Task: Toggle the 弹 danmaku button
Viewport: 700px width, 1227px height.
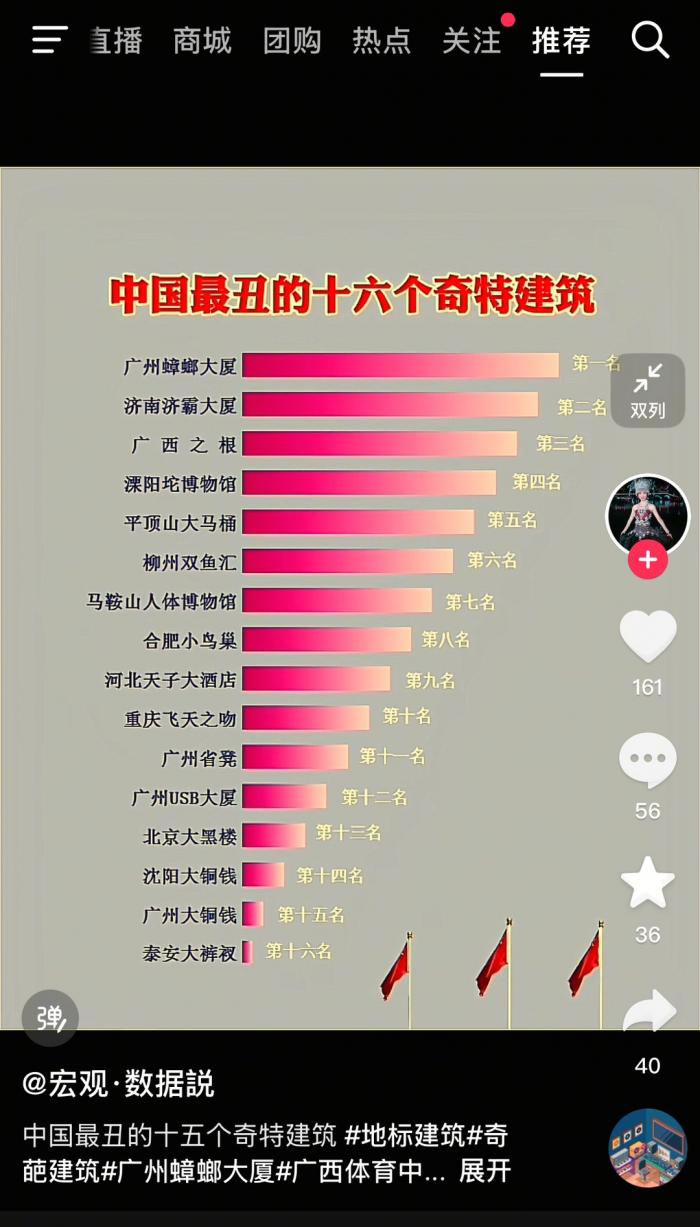Action: point(50,1018)
